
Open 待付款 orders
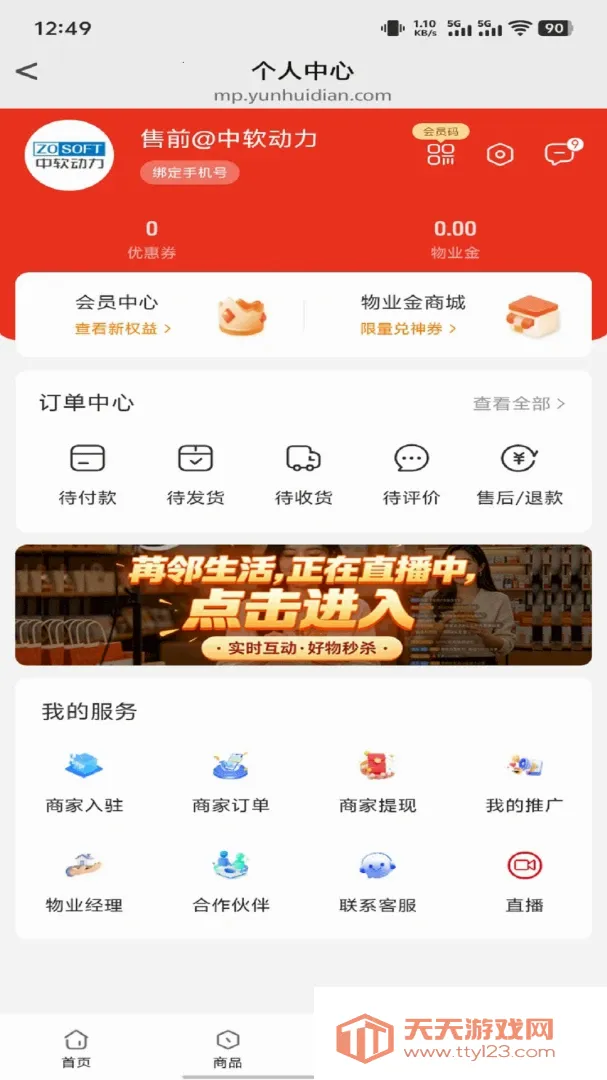(x=88, y=473)
